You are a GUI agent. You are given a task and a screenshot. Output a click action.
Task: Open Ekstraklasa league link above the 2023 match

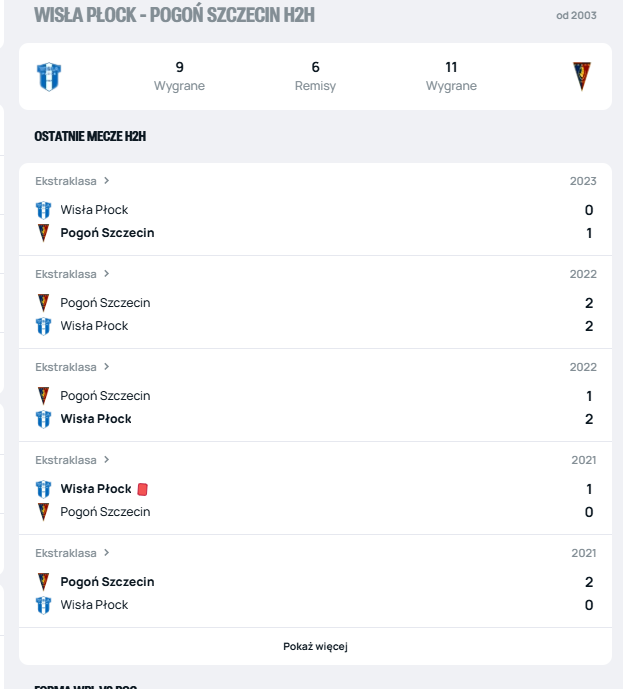72,181
